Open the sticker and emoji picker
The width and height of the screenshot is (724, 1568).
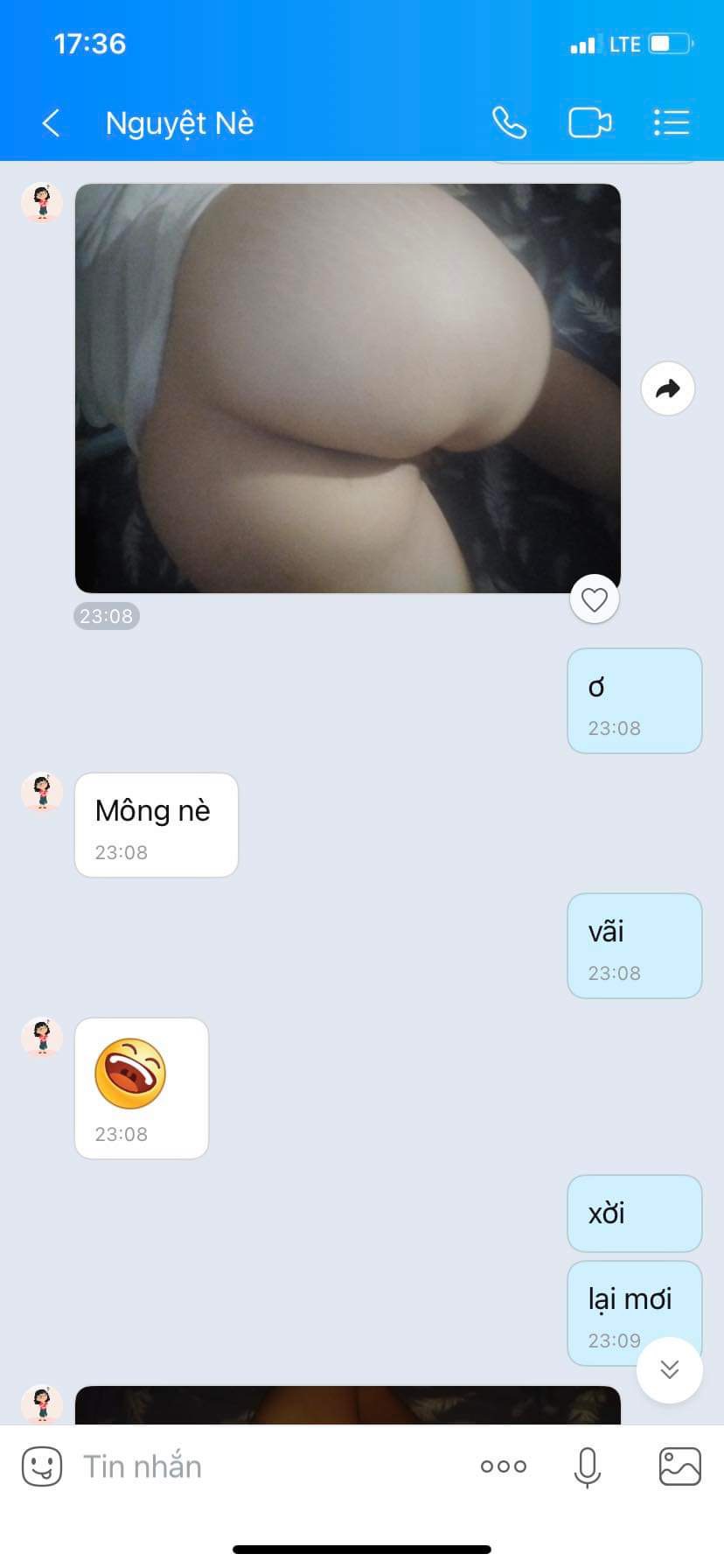point(42,1466)
